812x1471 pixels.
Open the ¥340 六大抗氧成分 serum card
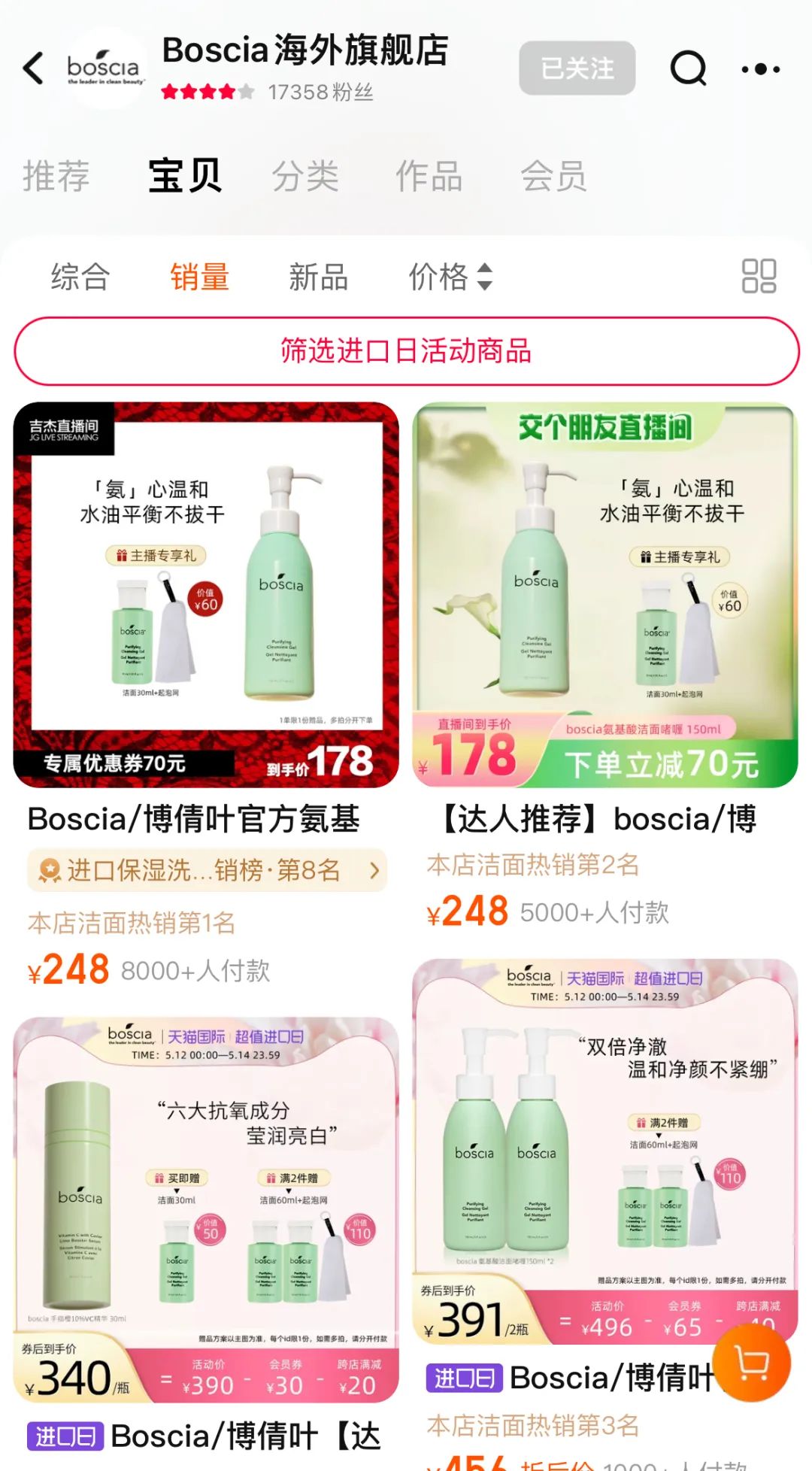tap(206, 1209)
